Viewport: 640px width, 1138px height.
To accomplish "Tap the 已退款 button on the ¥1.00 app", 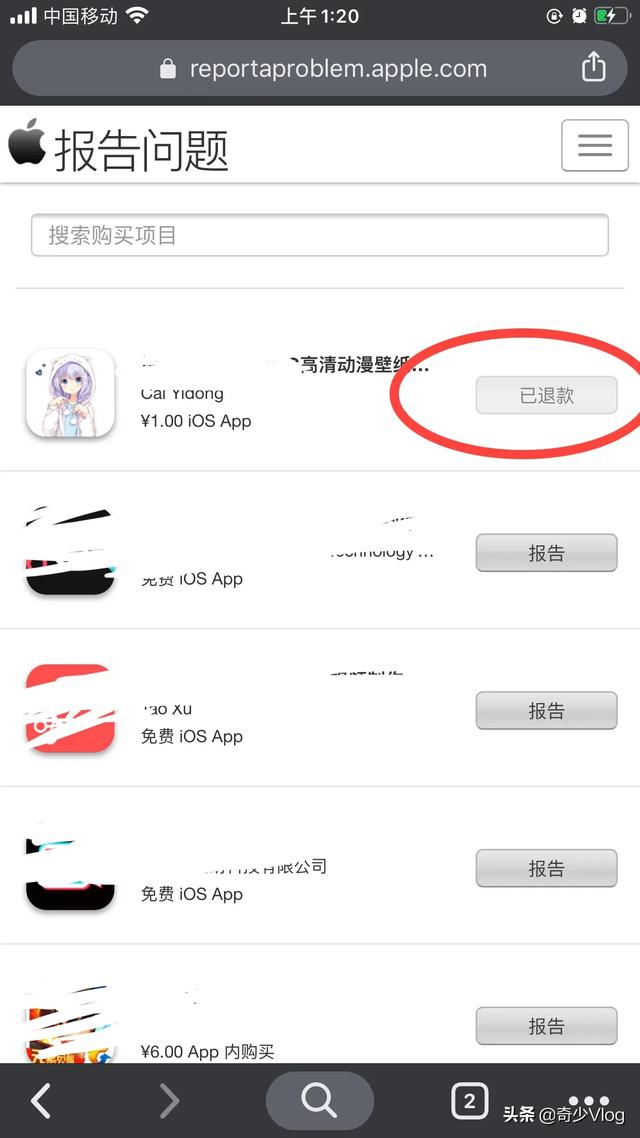I will 546,396.
